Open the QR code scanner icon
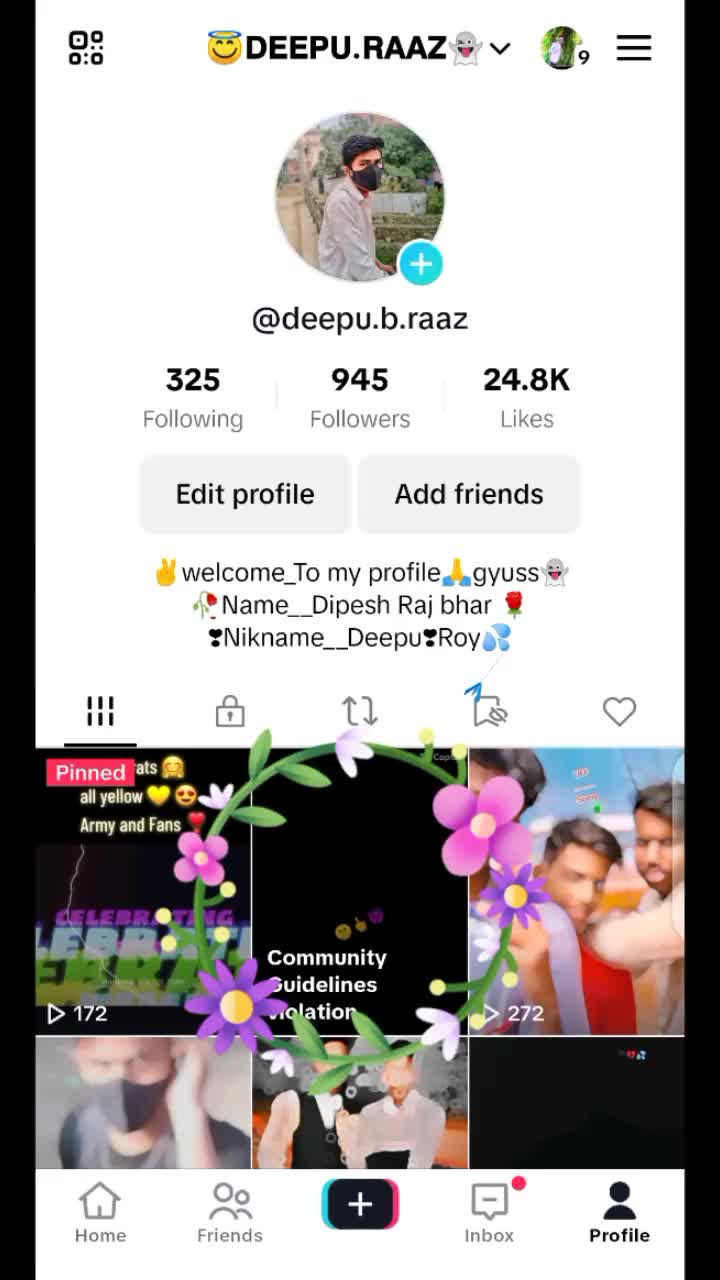The image size is (720, 1280). point(86,48)
